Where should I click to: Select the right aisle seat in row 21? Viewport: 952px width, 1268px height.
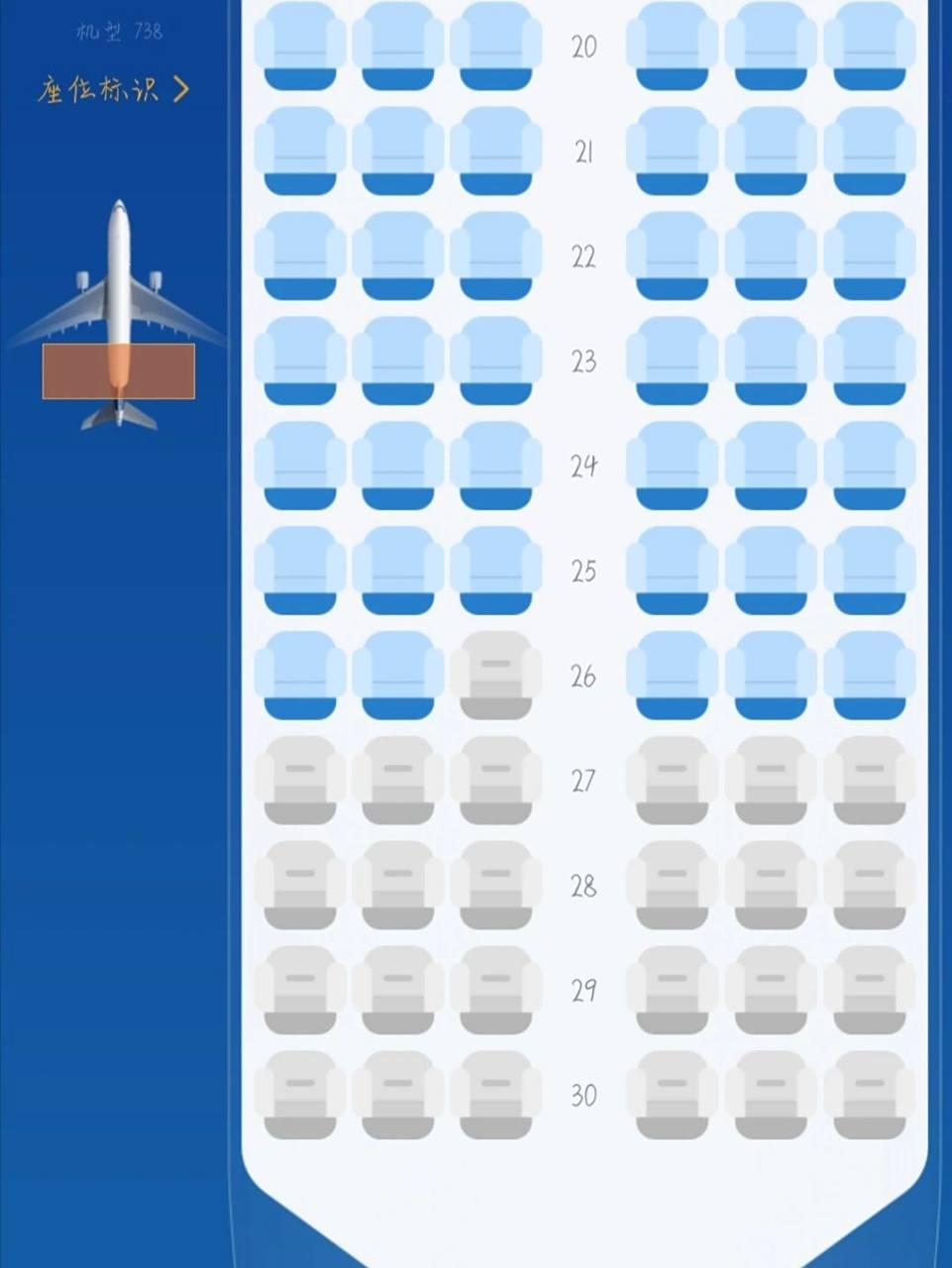[672, 152]
